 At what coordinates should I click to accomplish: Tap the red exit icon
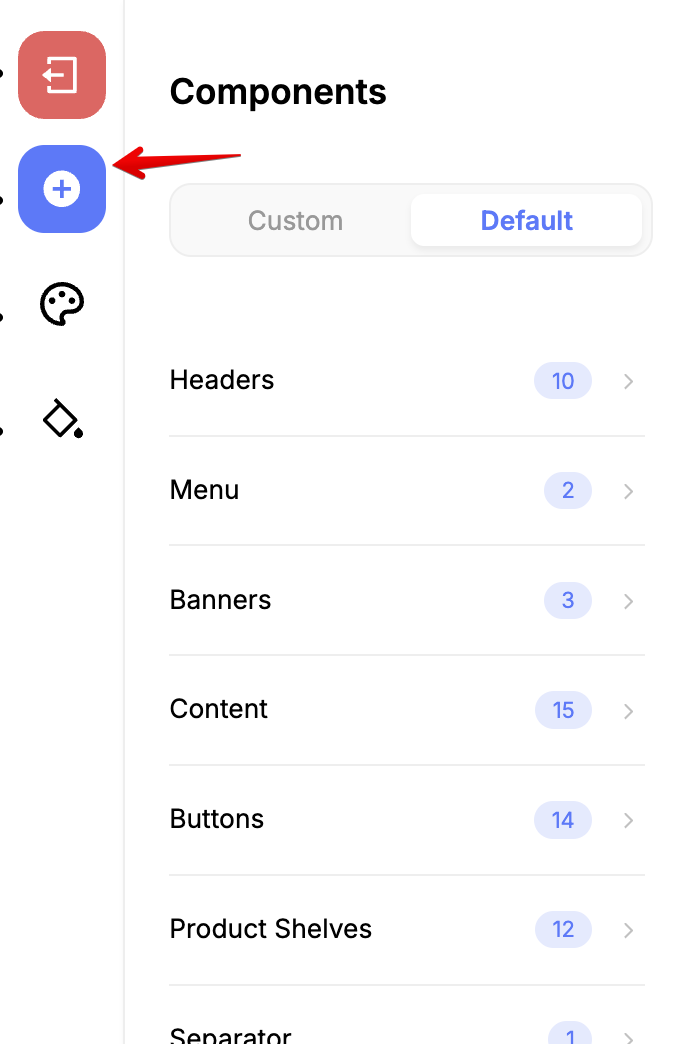[x=62, y=75]
